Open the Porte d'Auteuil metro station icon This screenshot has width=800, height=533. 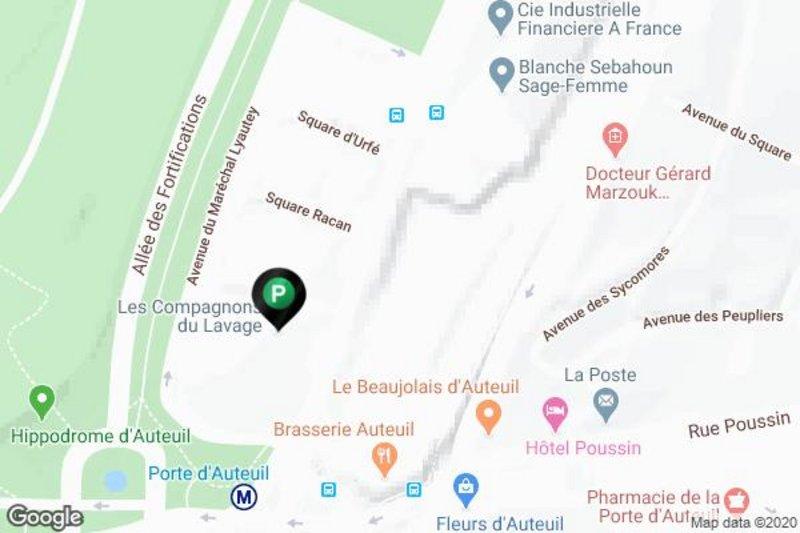(x=241, y=494)
